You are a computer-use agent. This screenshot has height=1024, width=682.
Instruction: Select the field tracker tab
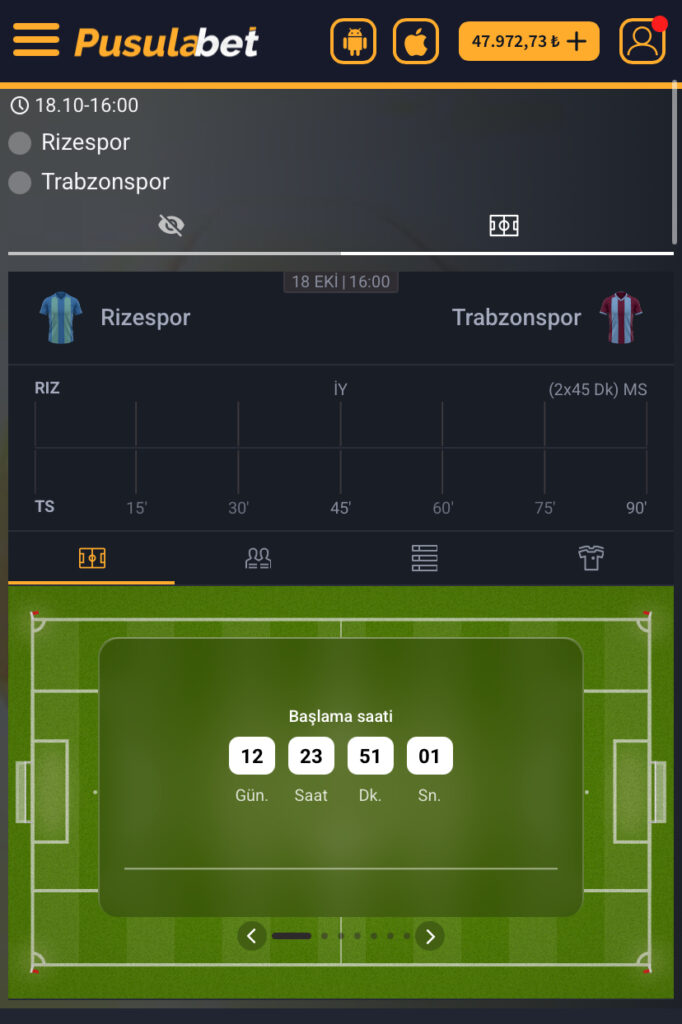(x=92, y=558)
